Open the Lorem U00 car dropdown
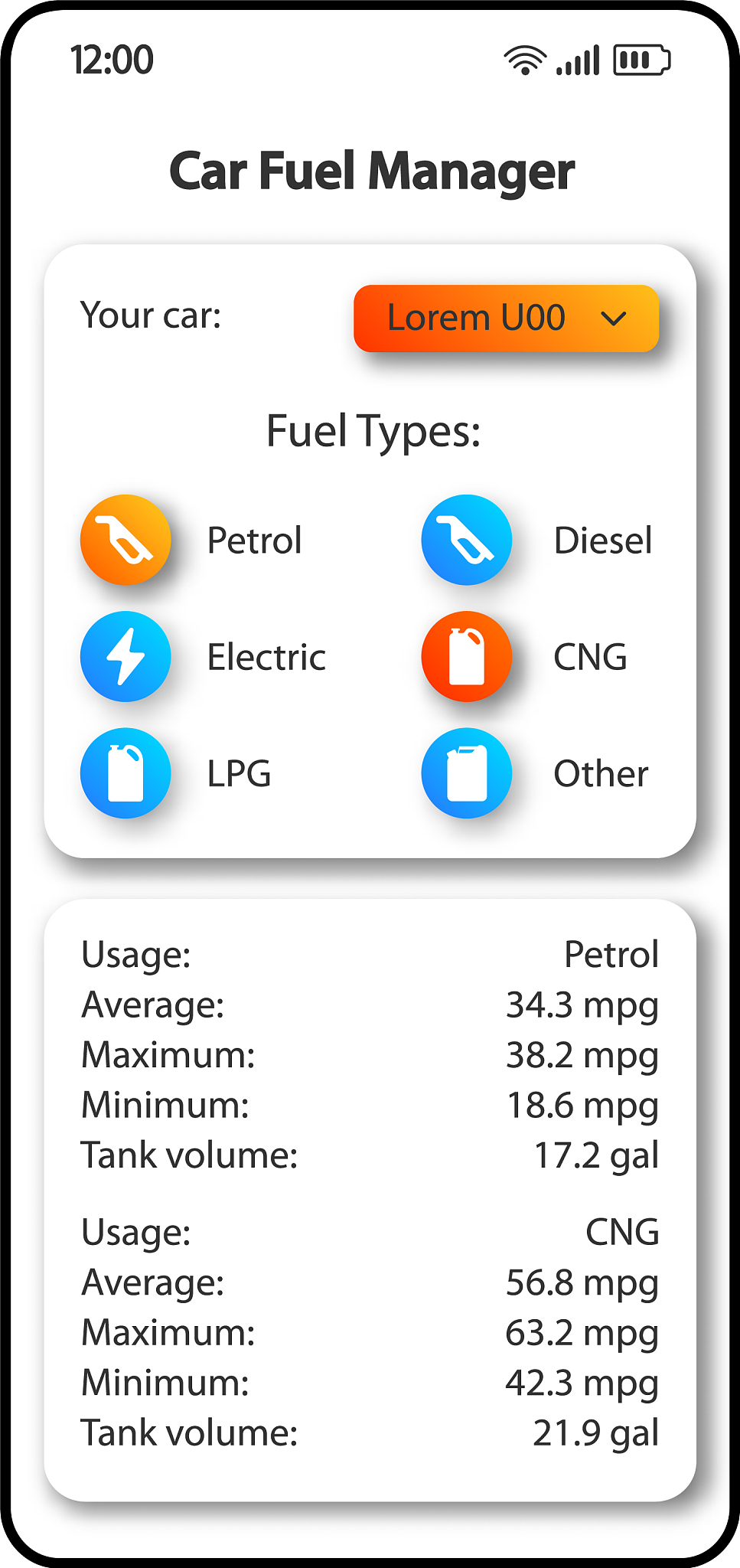This screenshot has height=1568, width=740. [506, 318]
